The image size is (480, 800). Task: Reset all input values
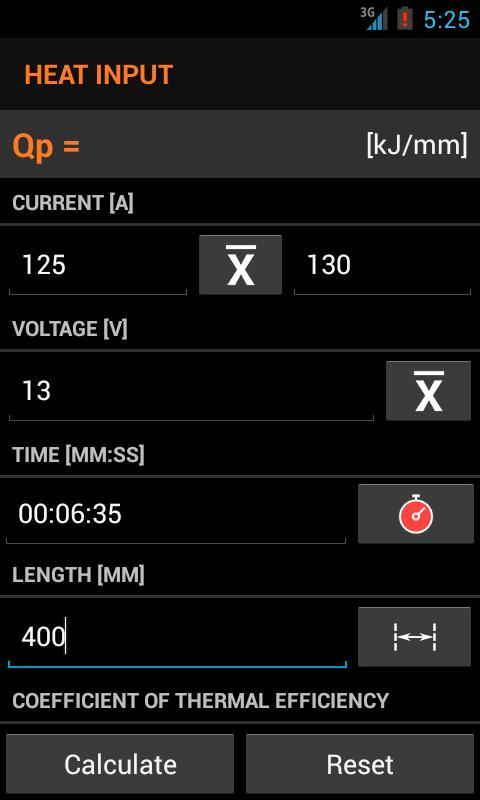coord(360,764)
